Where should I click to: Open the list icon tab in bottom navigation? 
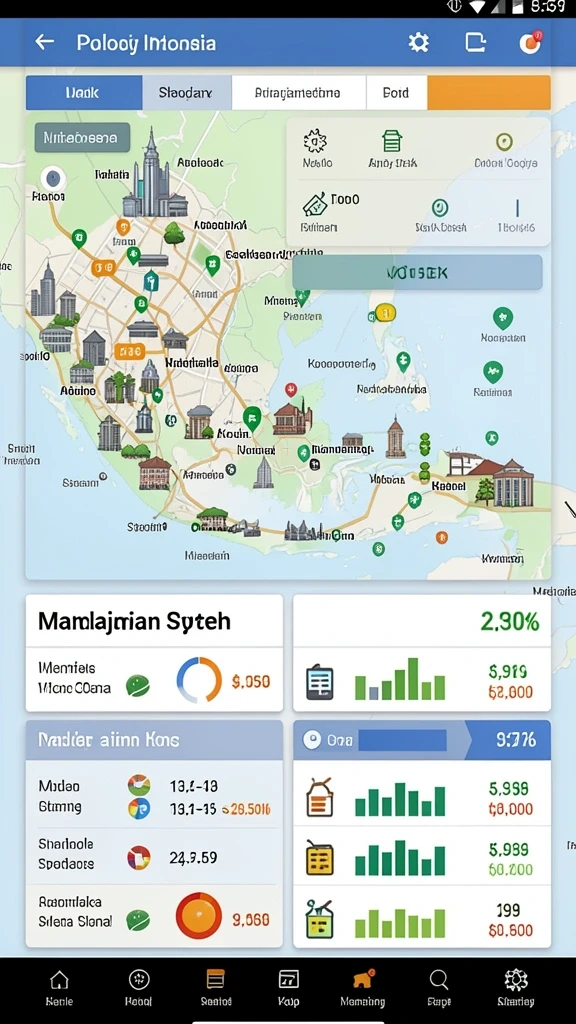coord(216,987)
